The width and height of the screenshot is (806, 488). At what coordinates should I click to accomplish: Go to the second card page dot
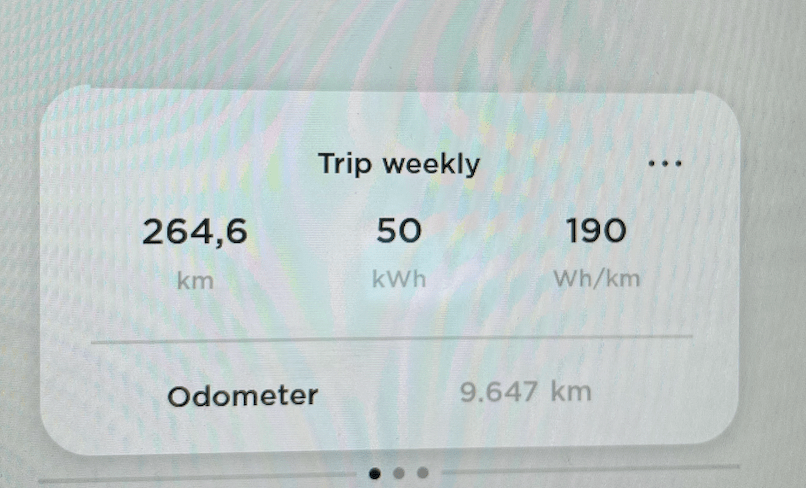pos(398,473)
